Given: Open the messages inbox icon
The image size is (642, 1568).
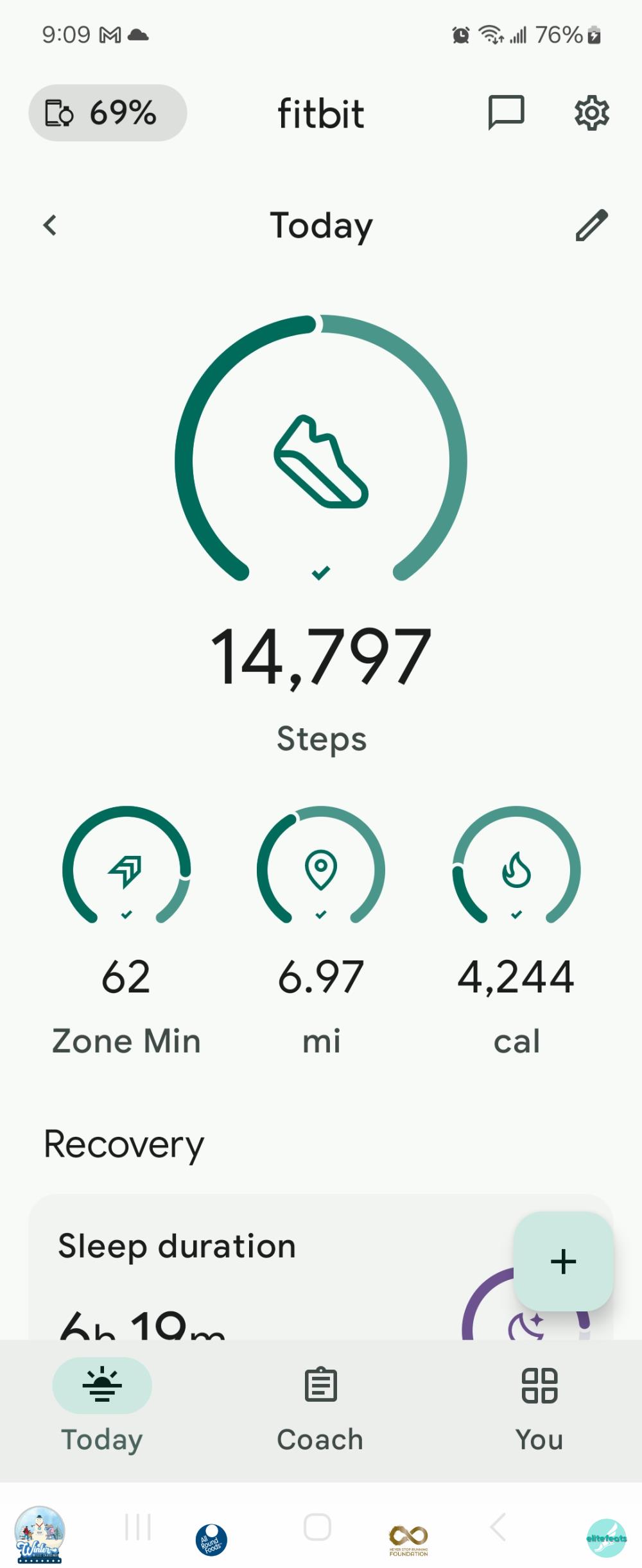Looking at the screenshot, I should tap(506, 113).
